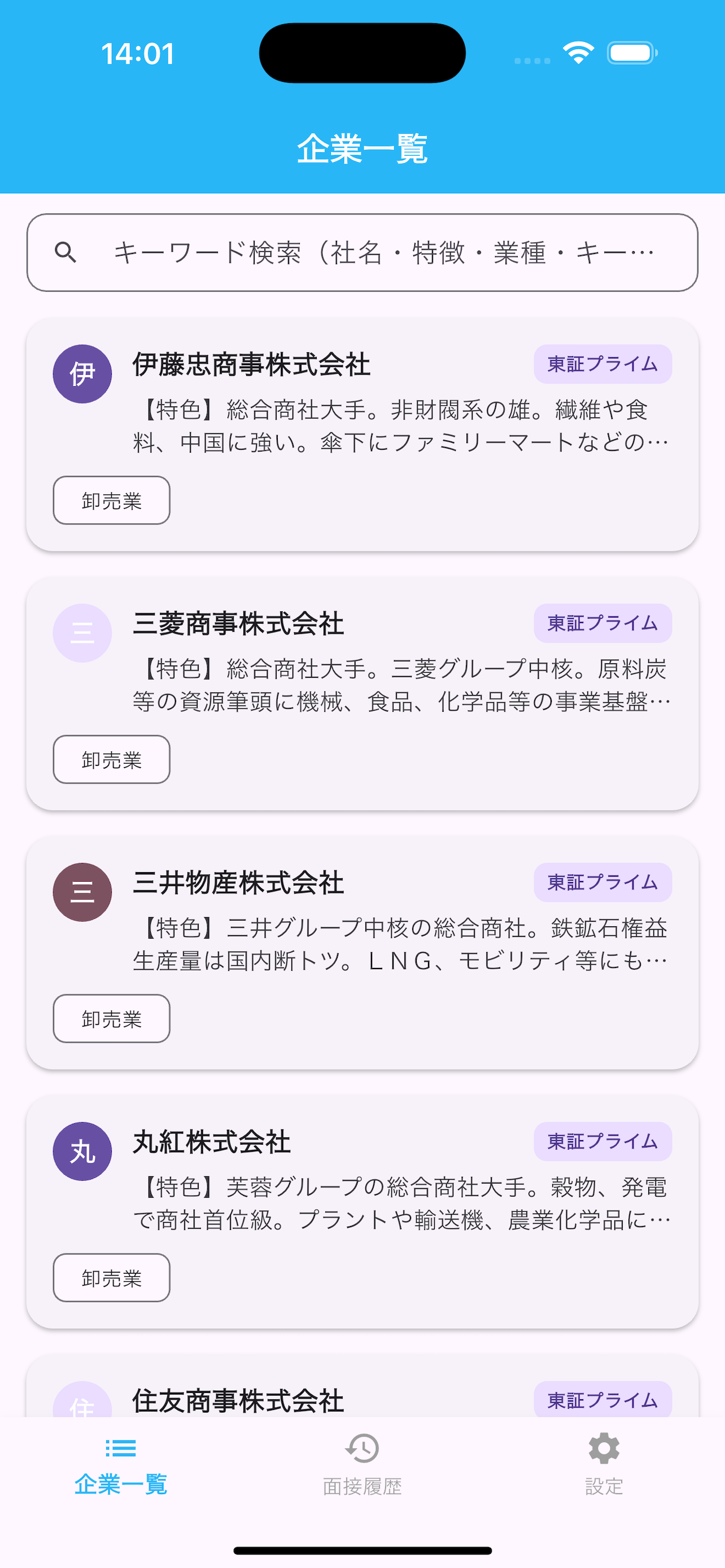Click the 東証プライム badge on 伊藤忠商事
This screenshot has height=1568, width=725.
pos(602,364)
